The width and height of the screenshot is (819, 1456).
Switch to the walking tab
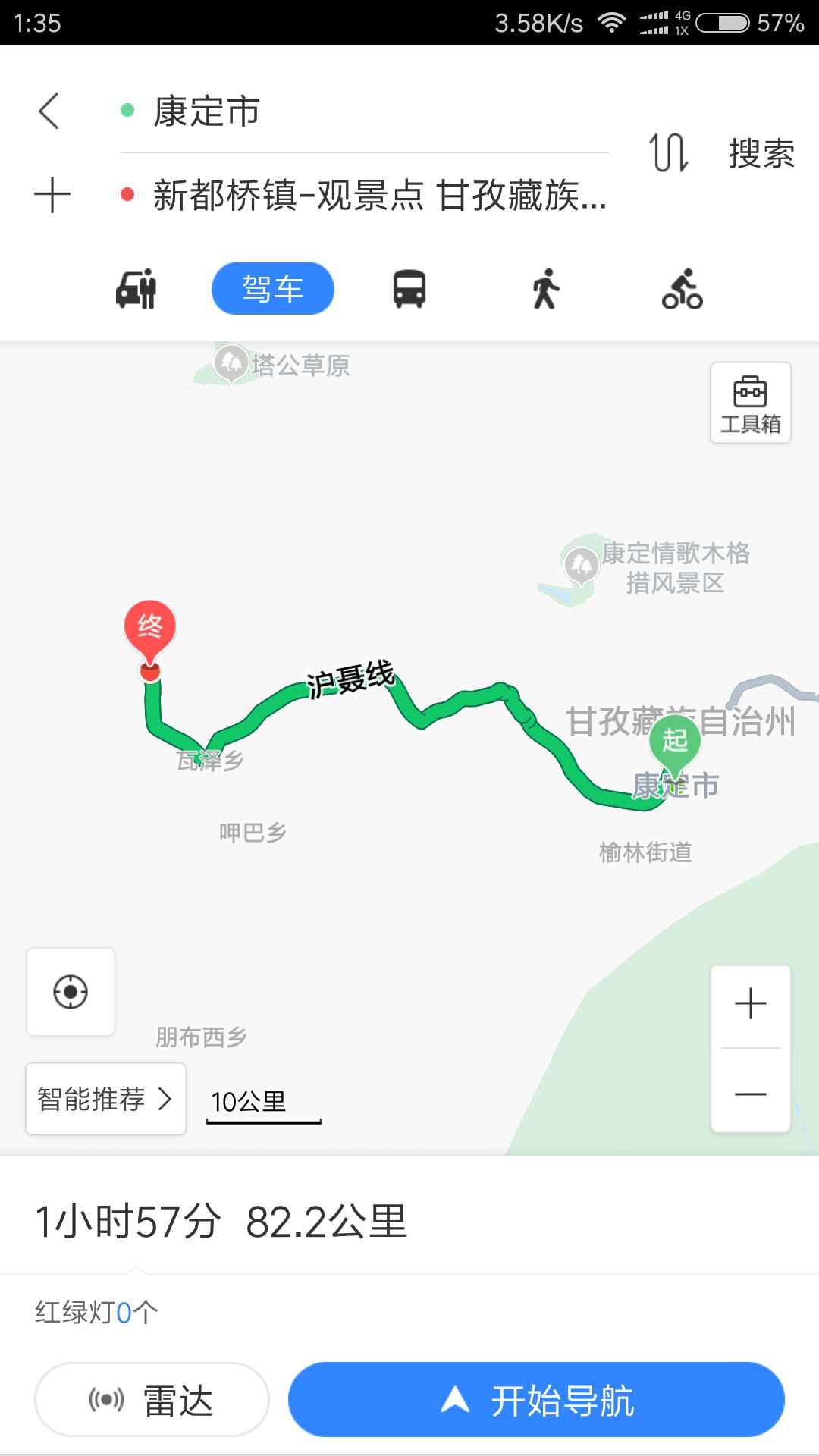pyautogui.click(x=545, y=289)
